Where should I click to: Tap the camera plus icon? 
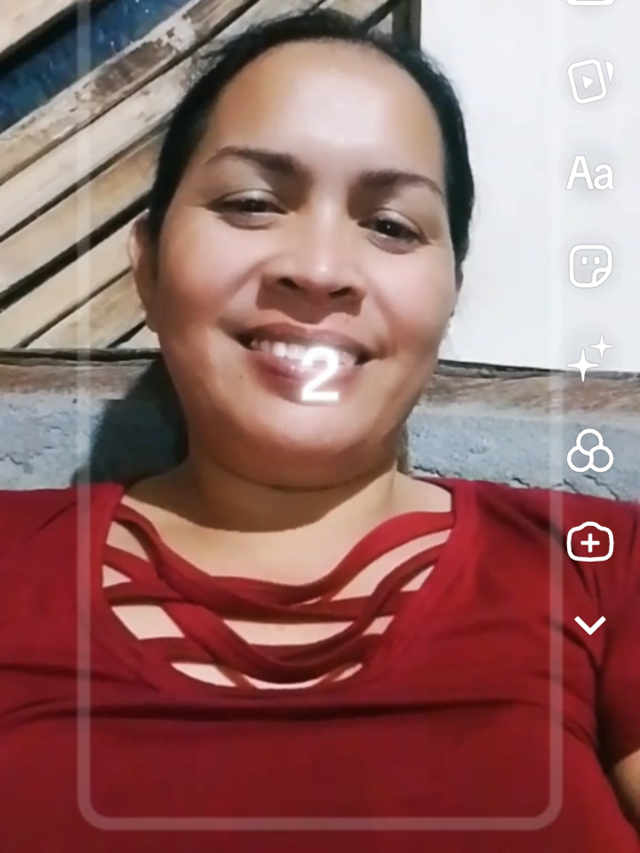[x=590, y=542]
